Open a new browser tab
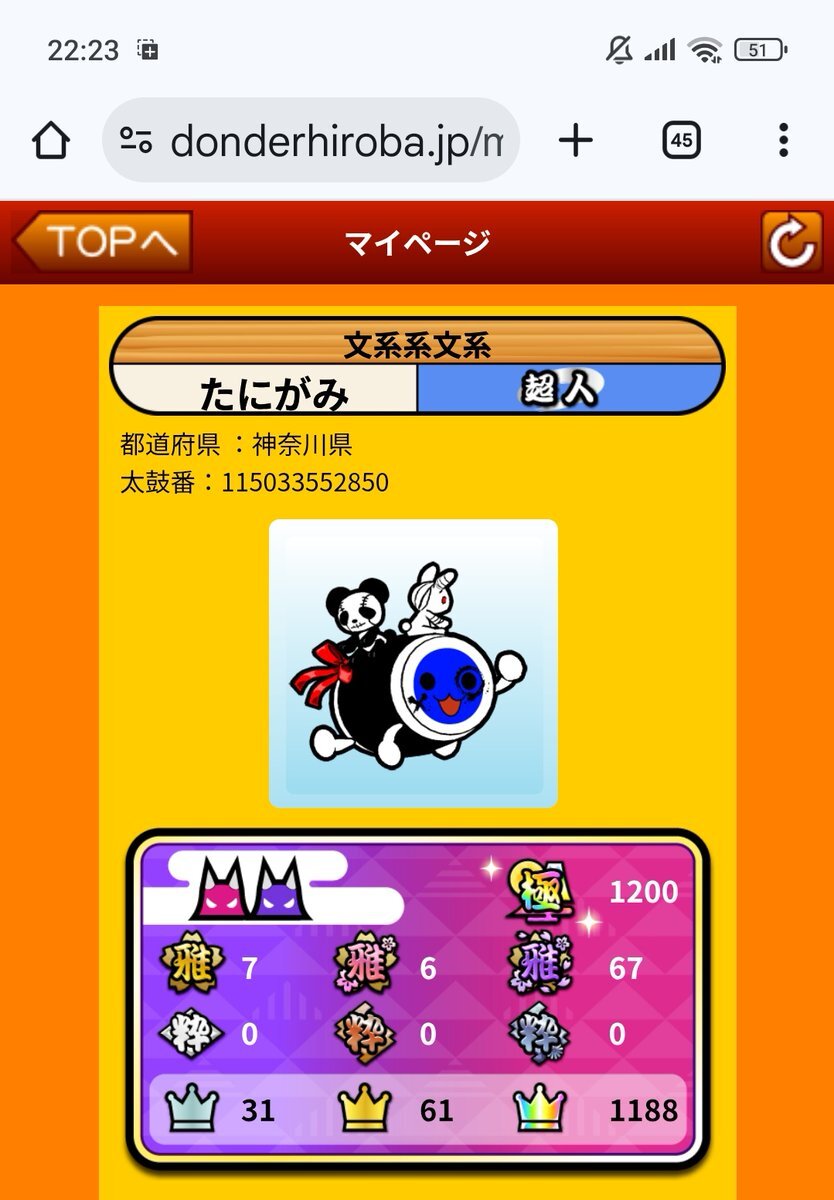 576,141
